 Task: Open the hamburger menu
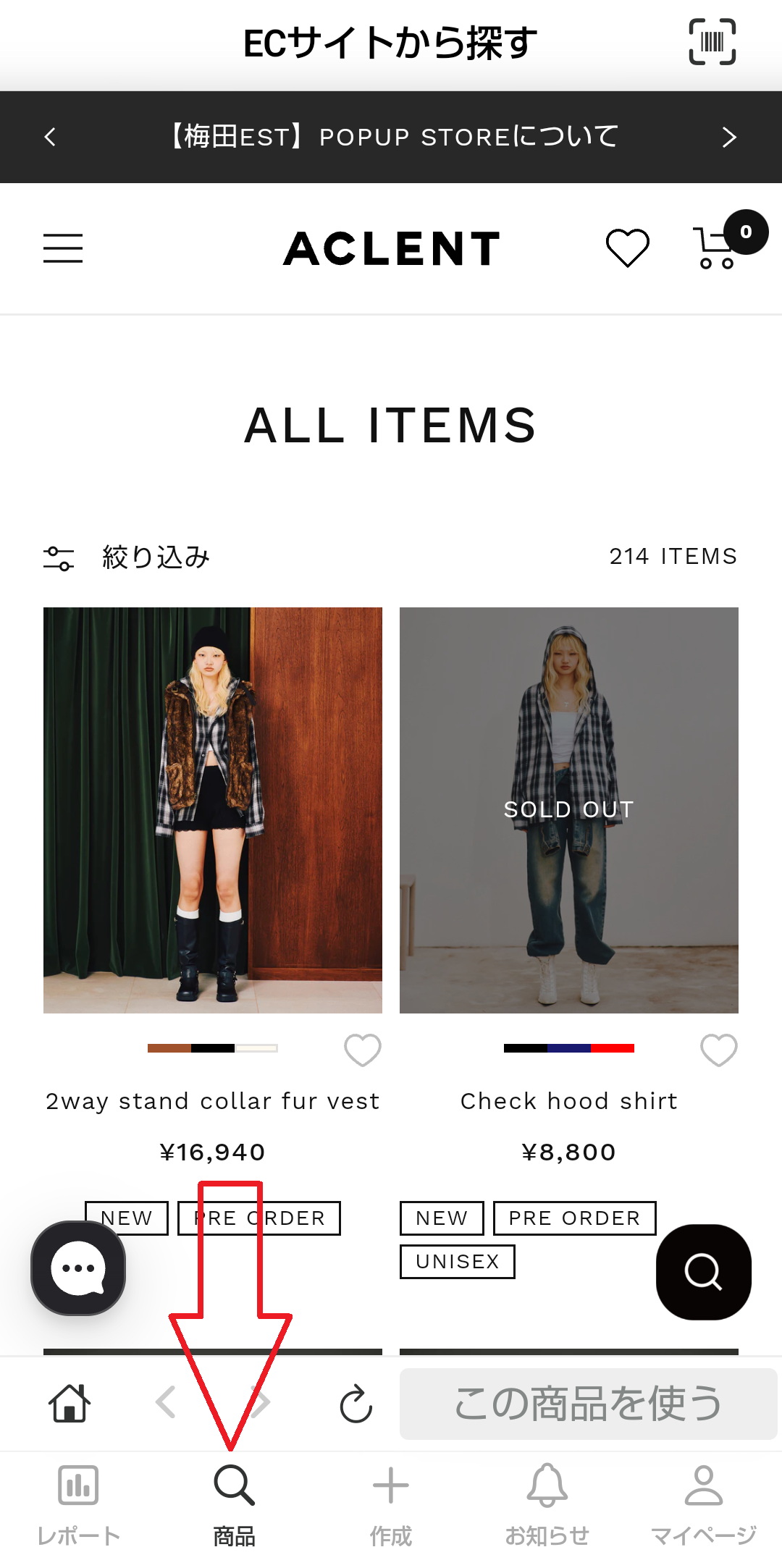(x=63, y=248)
